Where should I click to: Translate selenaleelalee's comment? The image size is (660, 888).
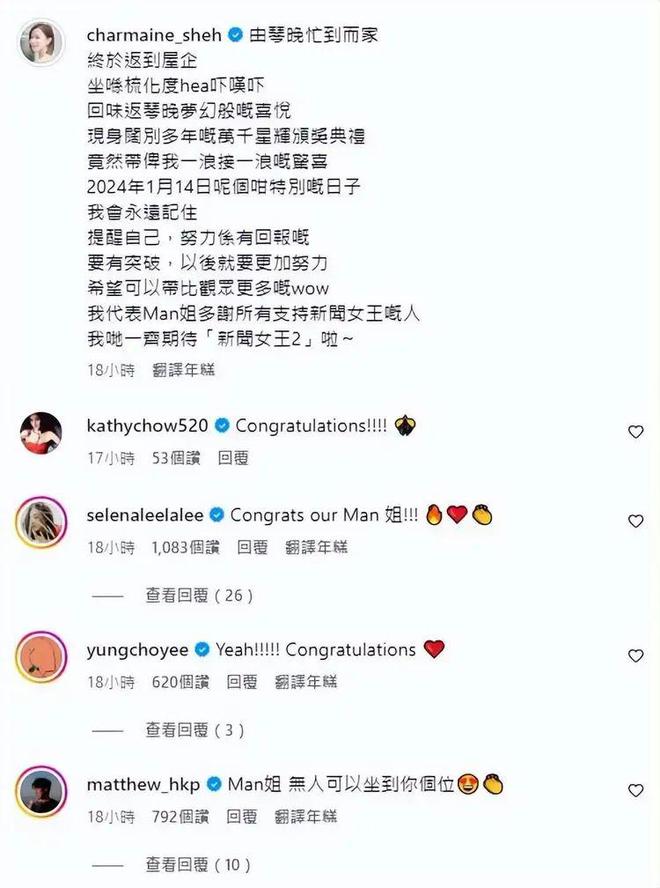click(316, 548)
